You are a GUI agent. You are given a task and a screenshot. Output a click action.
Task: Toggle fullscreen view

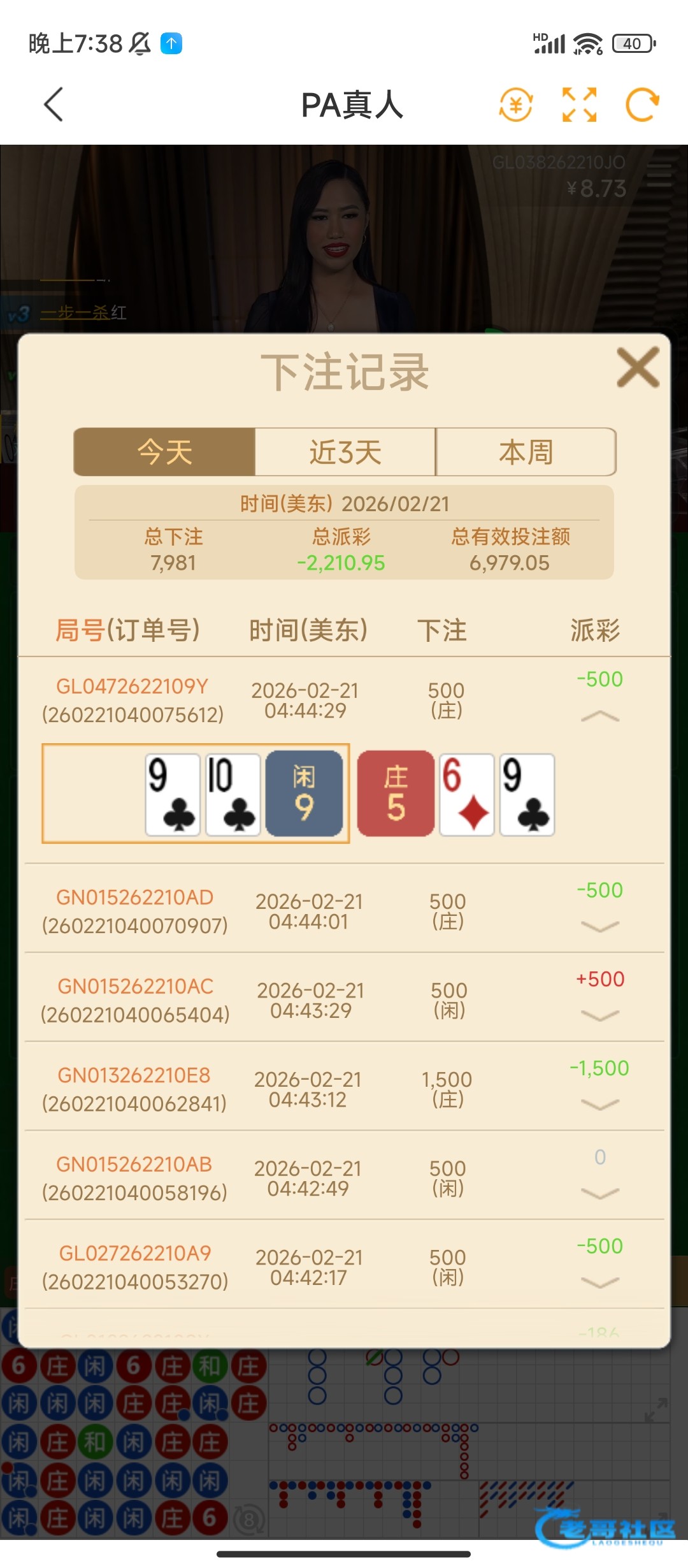click(x=579, y=105)
